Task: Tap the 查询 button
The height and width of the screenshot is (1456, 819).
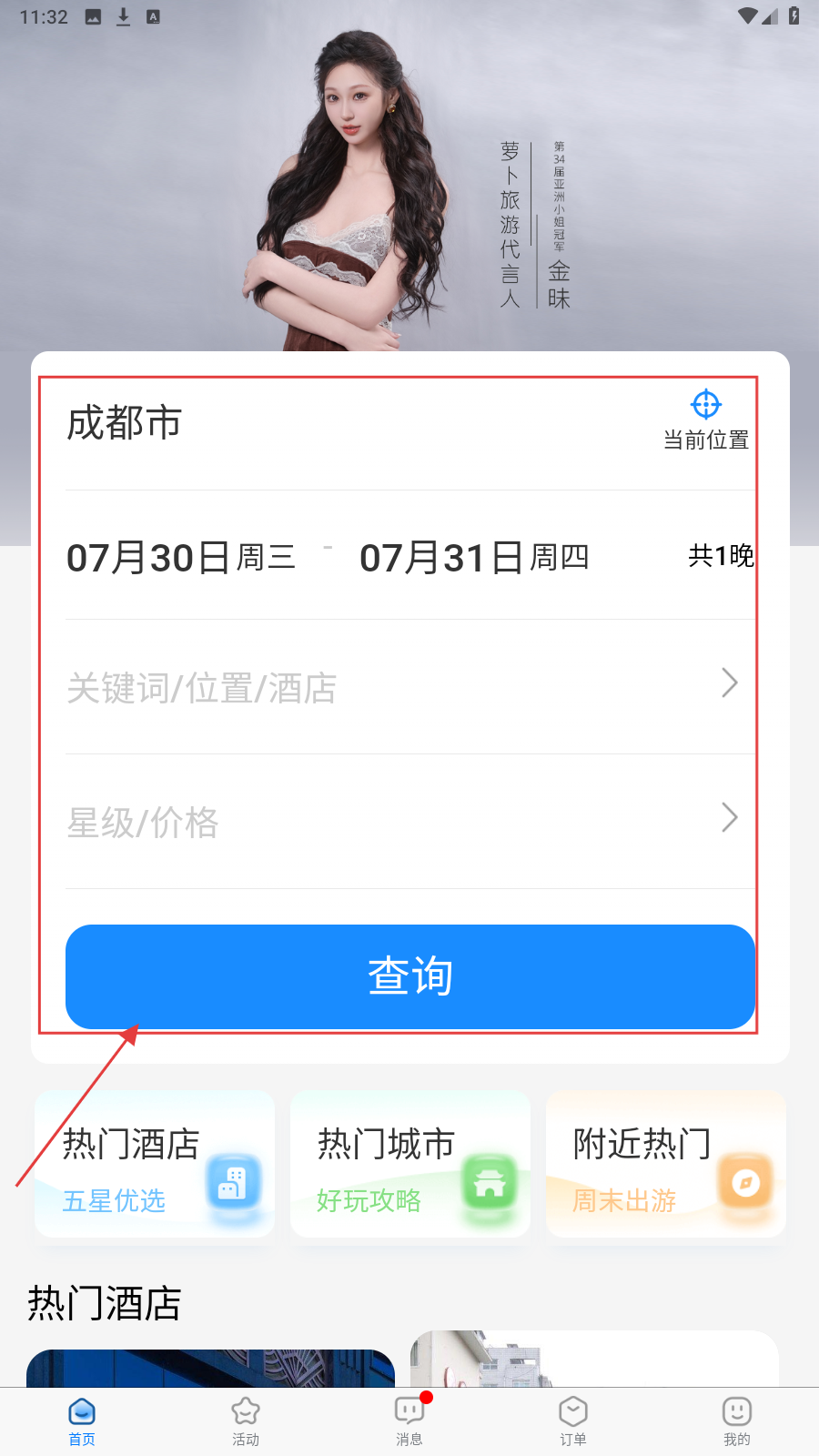Action: (410, 976)
